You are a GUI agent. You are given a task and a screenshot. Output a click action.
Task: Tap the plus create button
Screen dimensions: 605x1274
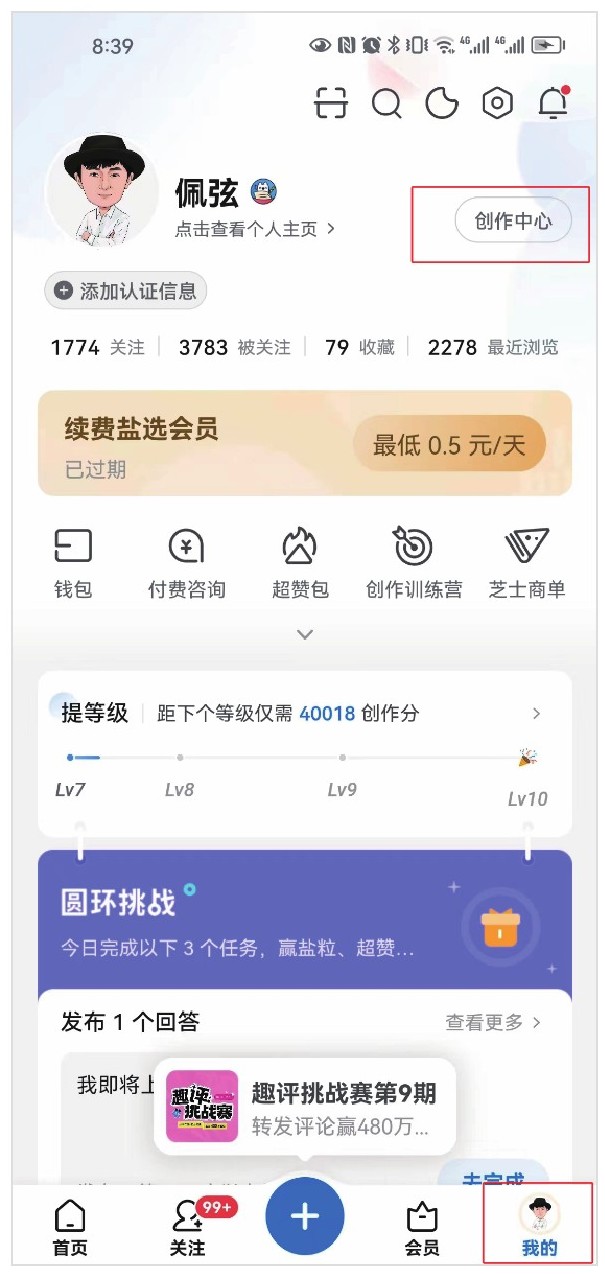click(304, 1216)
